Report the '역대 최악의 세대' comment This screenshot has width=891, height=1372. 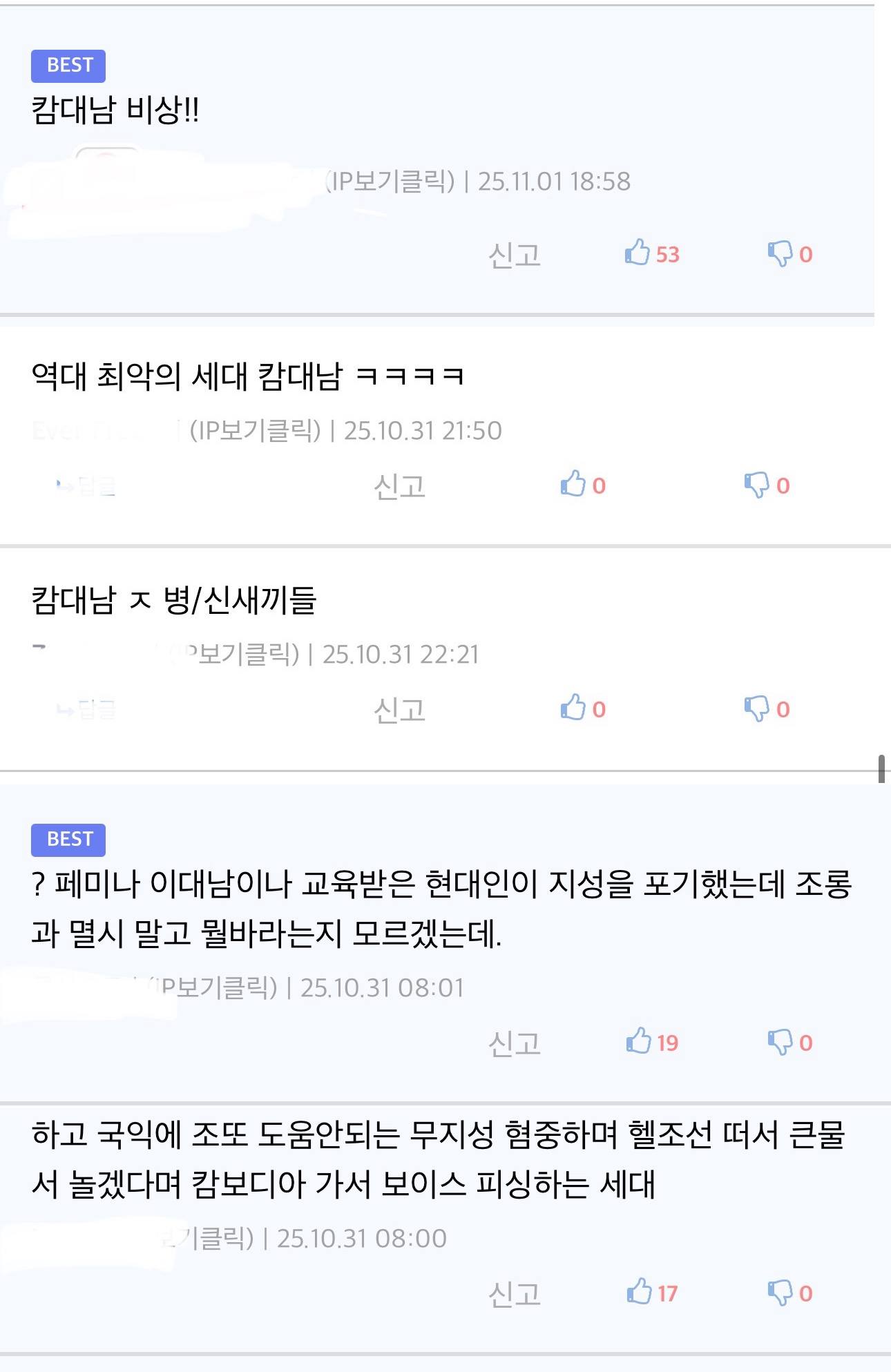[399, 486]
